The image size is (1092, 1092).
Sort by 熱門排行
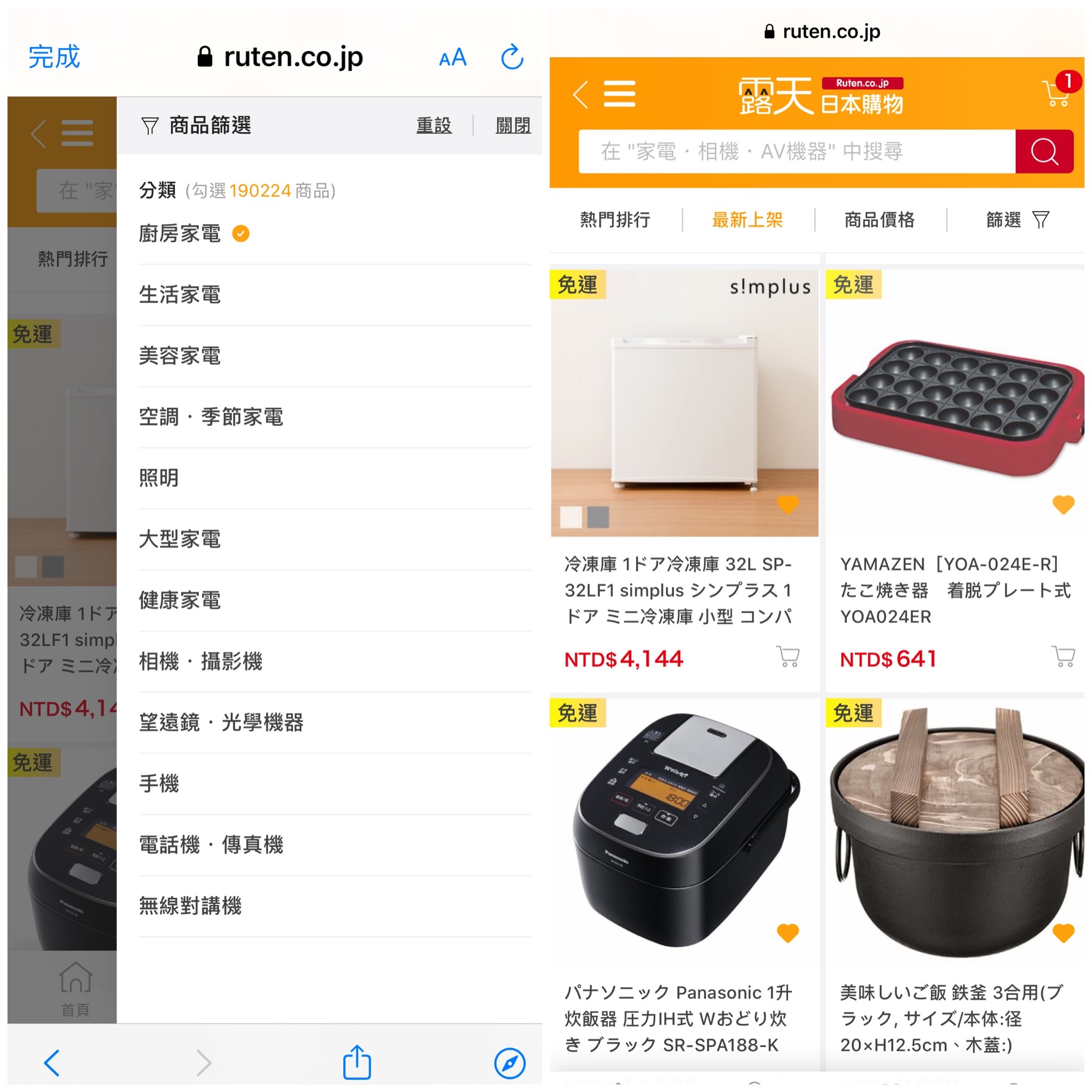(x=615, y=219)
